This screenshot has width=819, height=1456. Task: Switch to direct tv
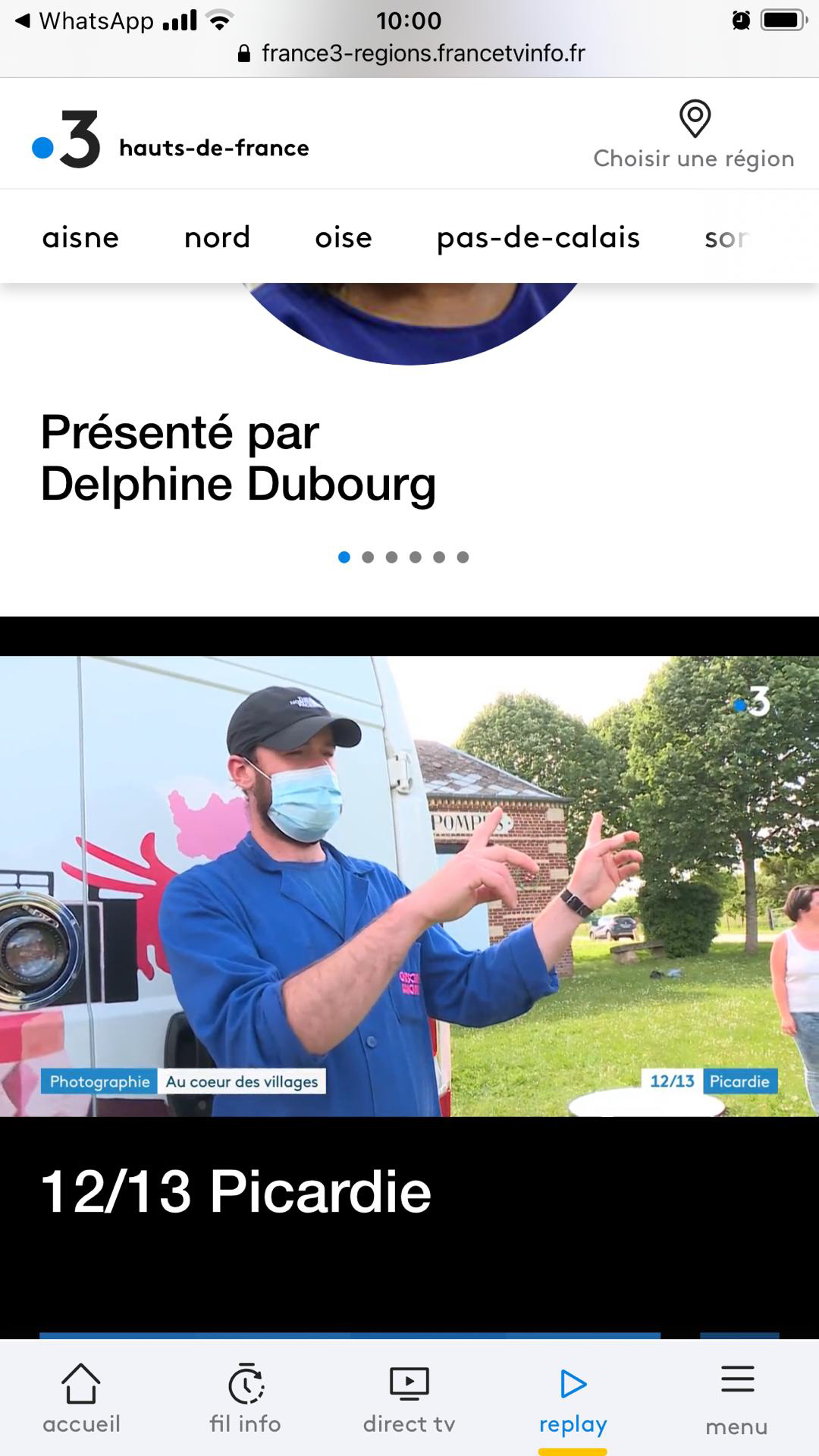[409, 1399]
